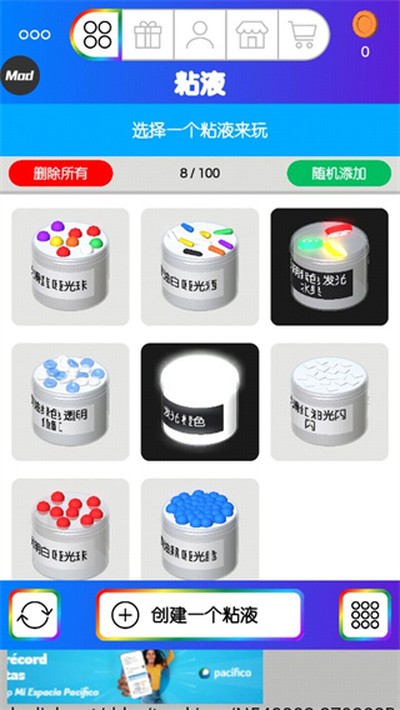
Task: Switch to the gift box tab
Action: [148, 35]
